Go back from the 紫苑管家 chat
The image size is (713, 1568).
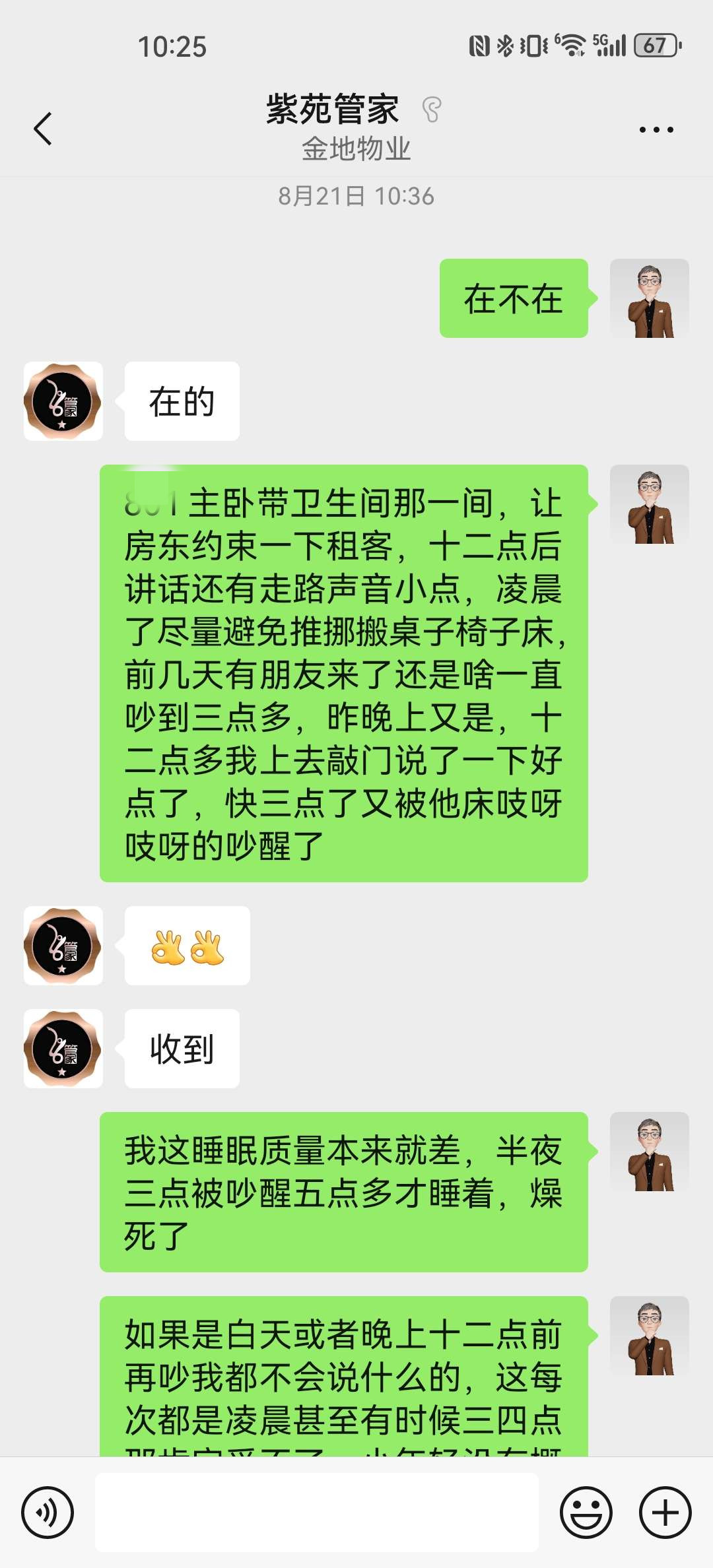(x=44, y=129)
